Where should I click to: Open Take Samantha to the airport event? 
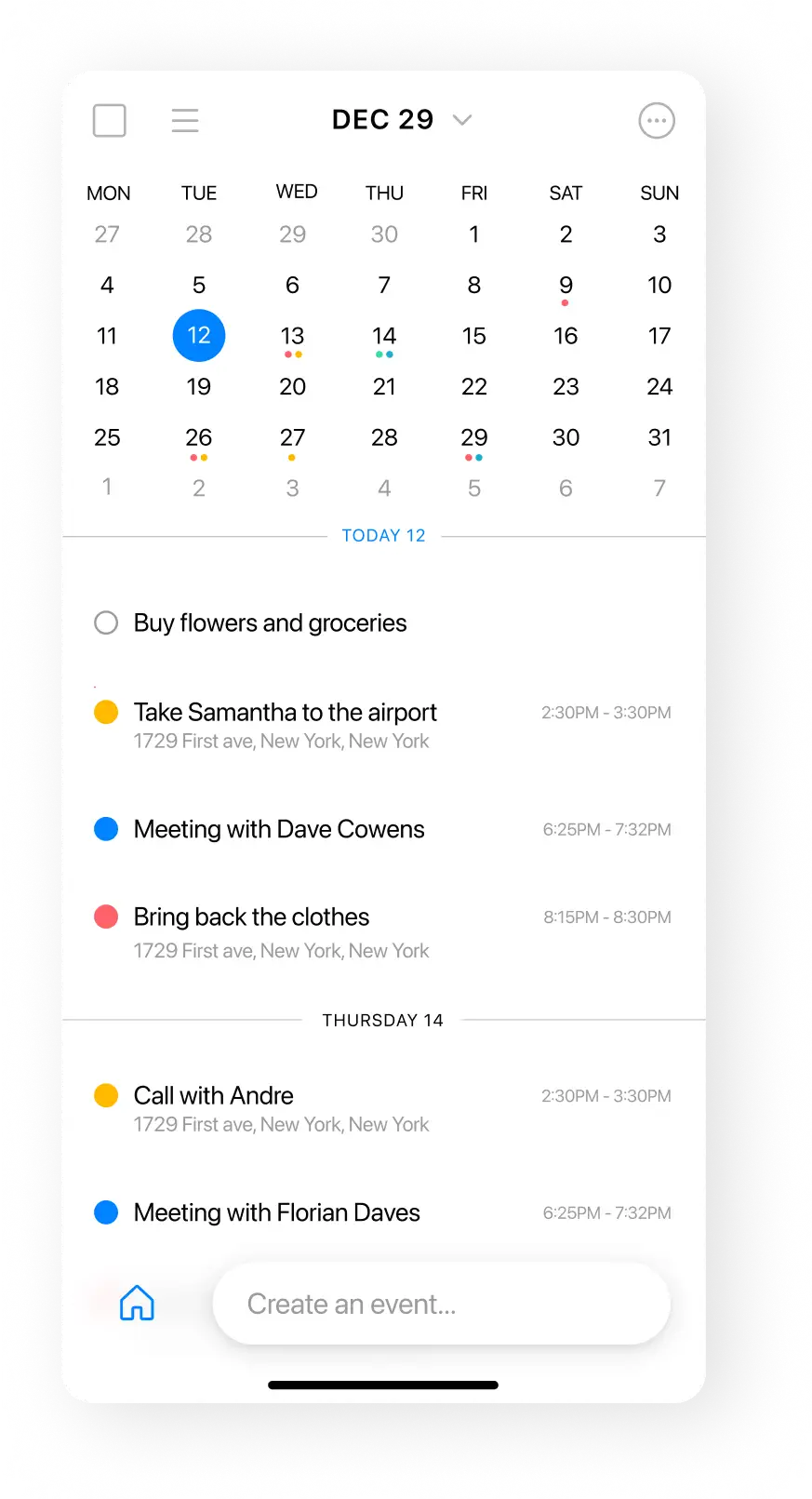click(x=285, y=713)
